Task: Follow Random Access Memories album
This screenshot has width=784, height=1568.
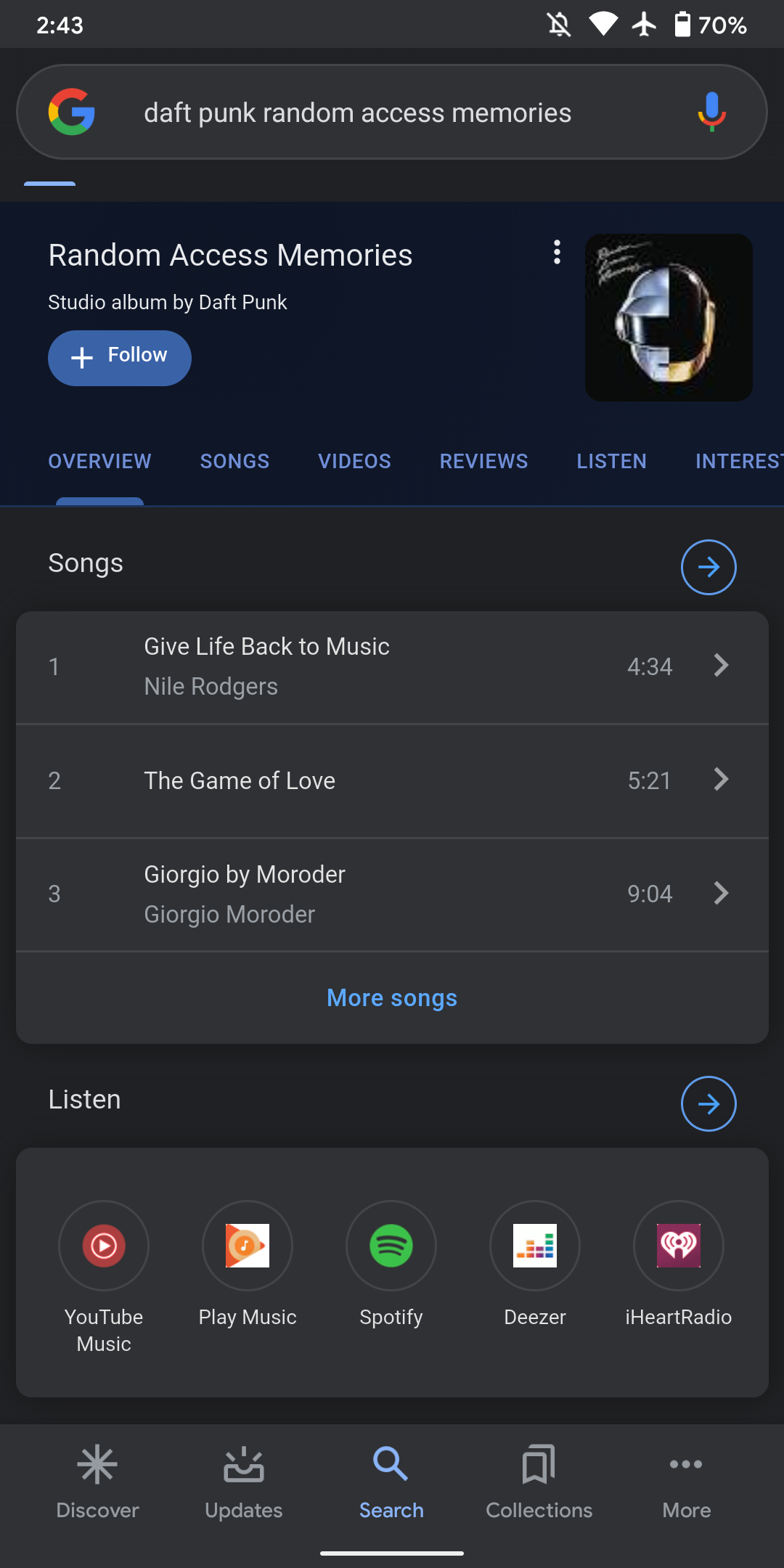Action: [x=120, y=357]
